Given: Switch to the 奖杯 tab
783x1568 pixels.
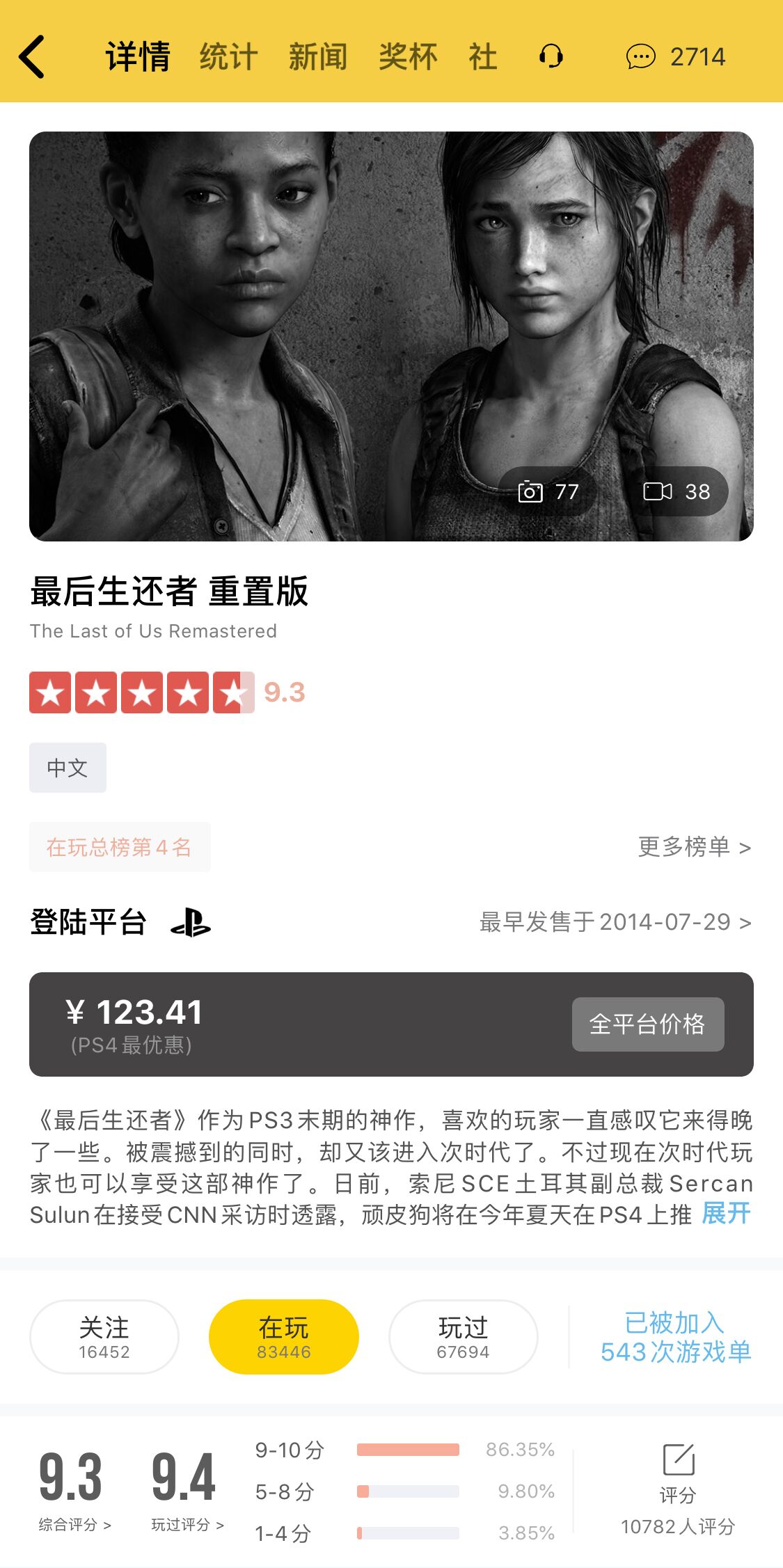Looking at the screenshot, I should click(x=408, y=56).
